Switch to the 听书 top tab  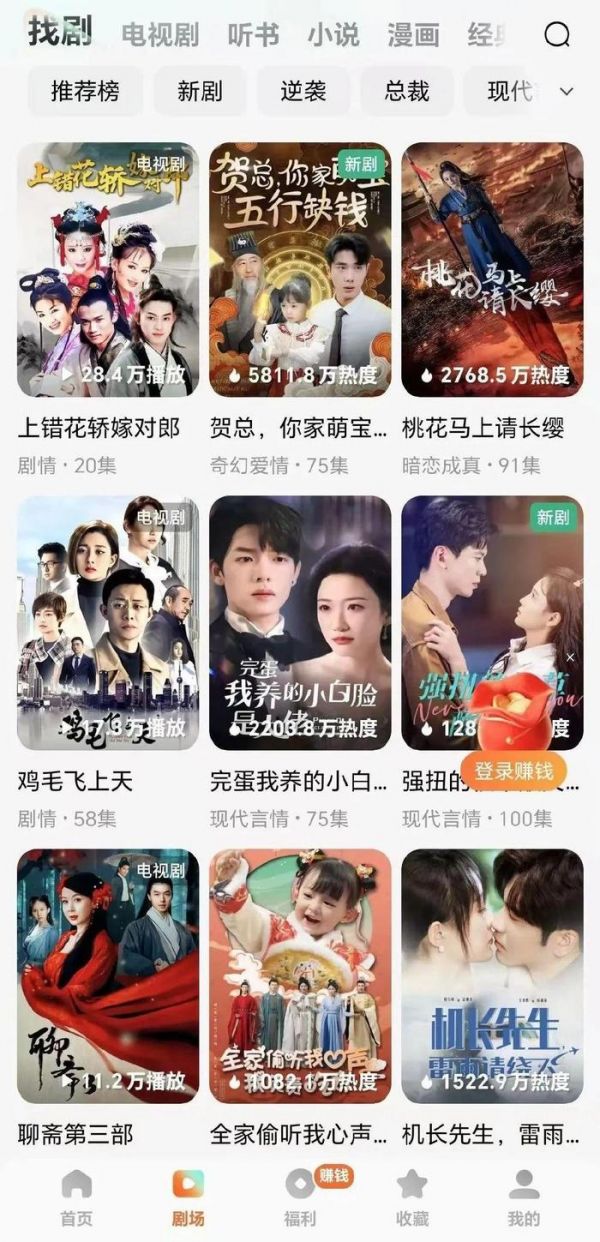point(253,35)
